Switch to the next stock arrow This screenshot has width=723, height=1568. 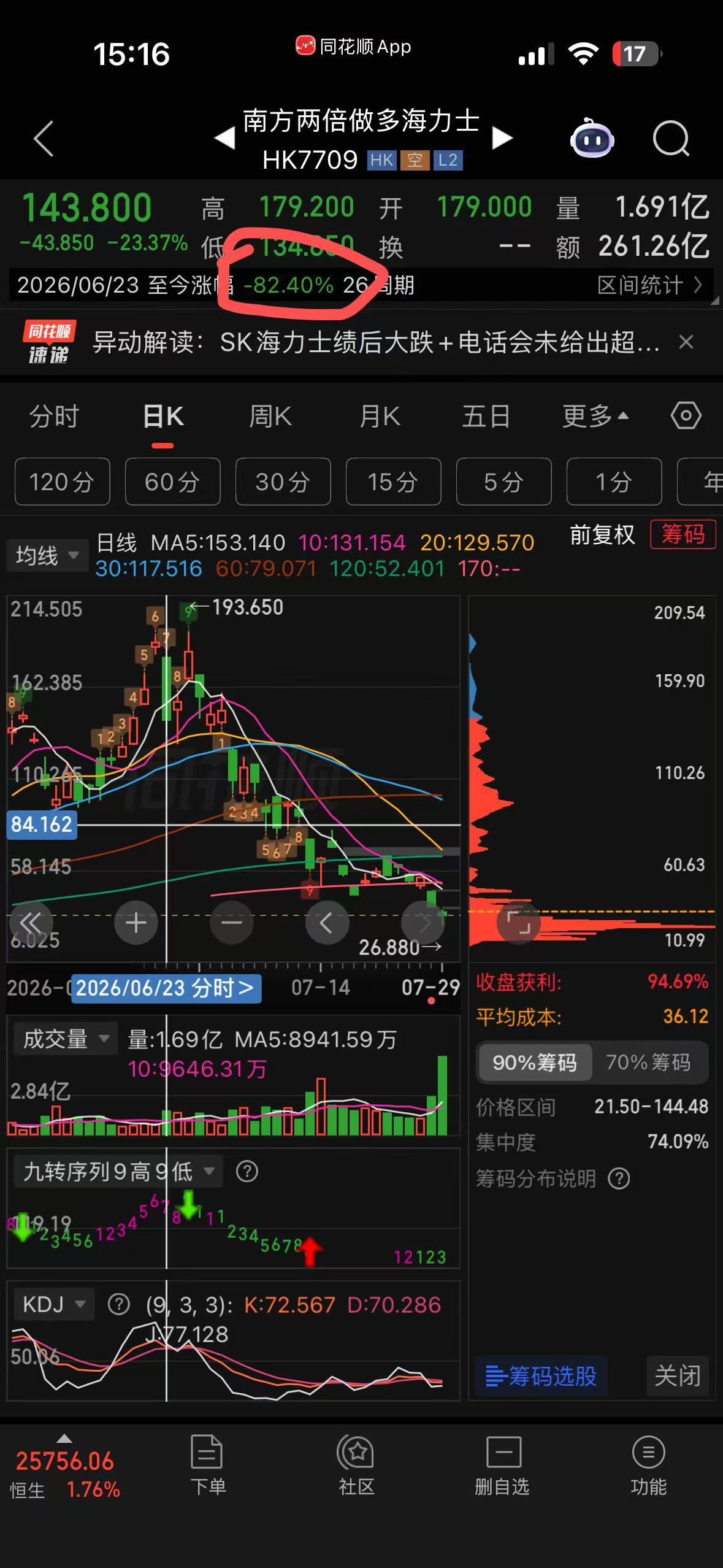point(502,138)
